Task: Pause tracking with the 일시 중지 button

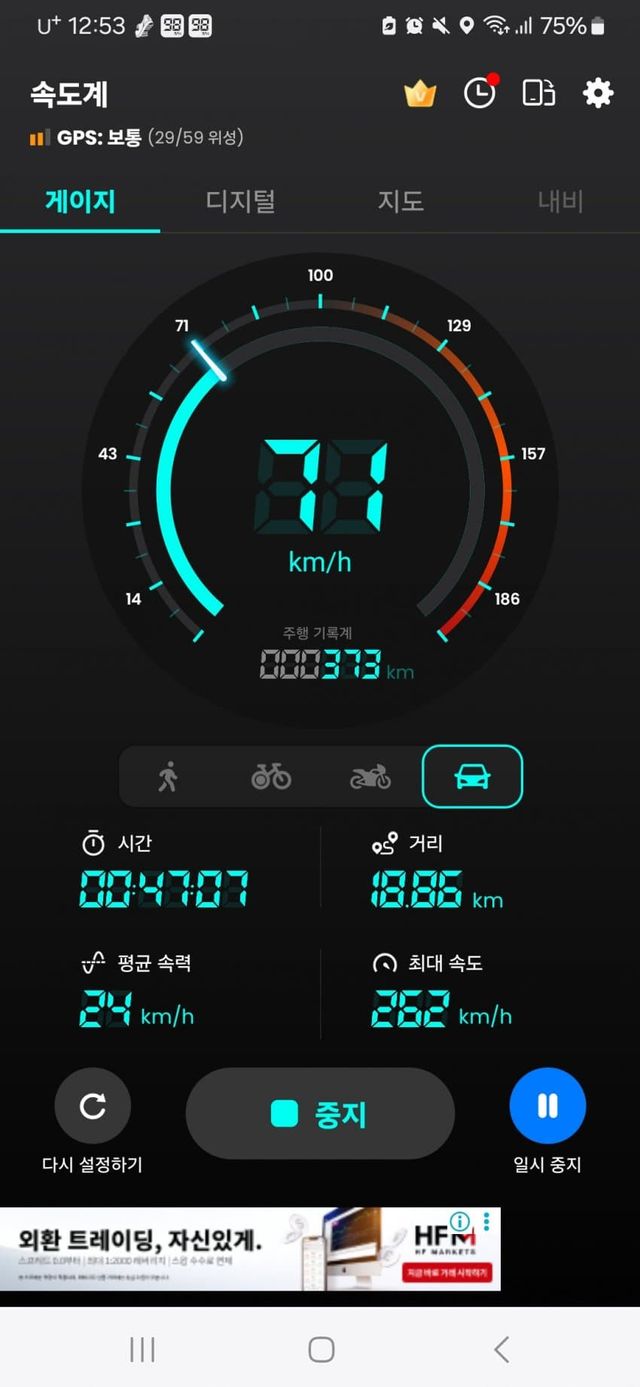Action: pos(547,1105)
